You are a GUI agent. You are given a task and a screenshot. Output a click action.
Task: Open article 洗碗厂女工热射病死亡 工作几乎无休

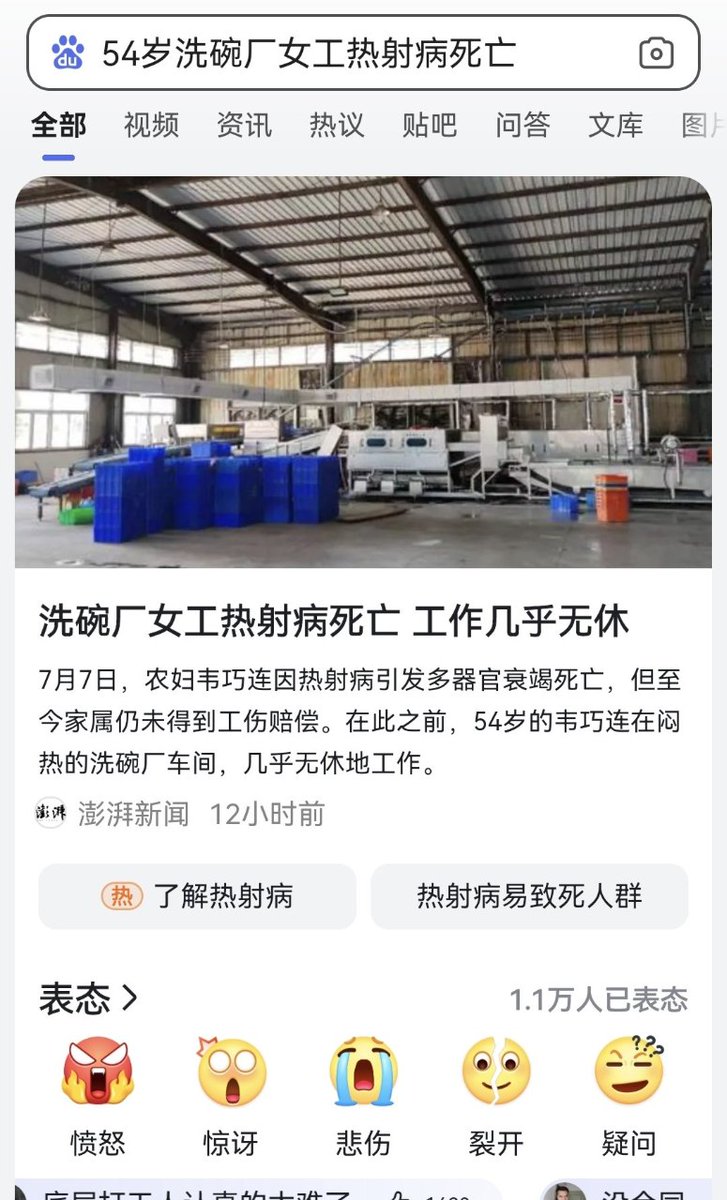click(334, 621)
